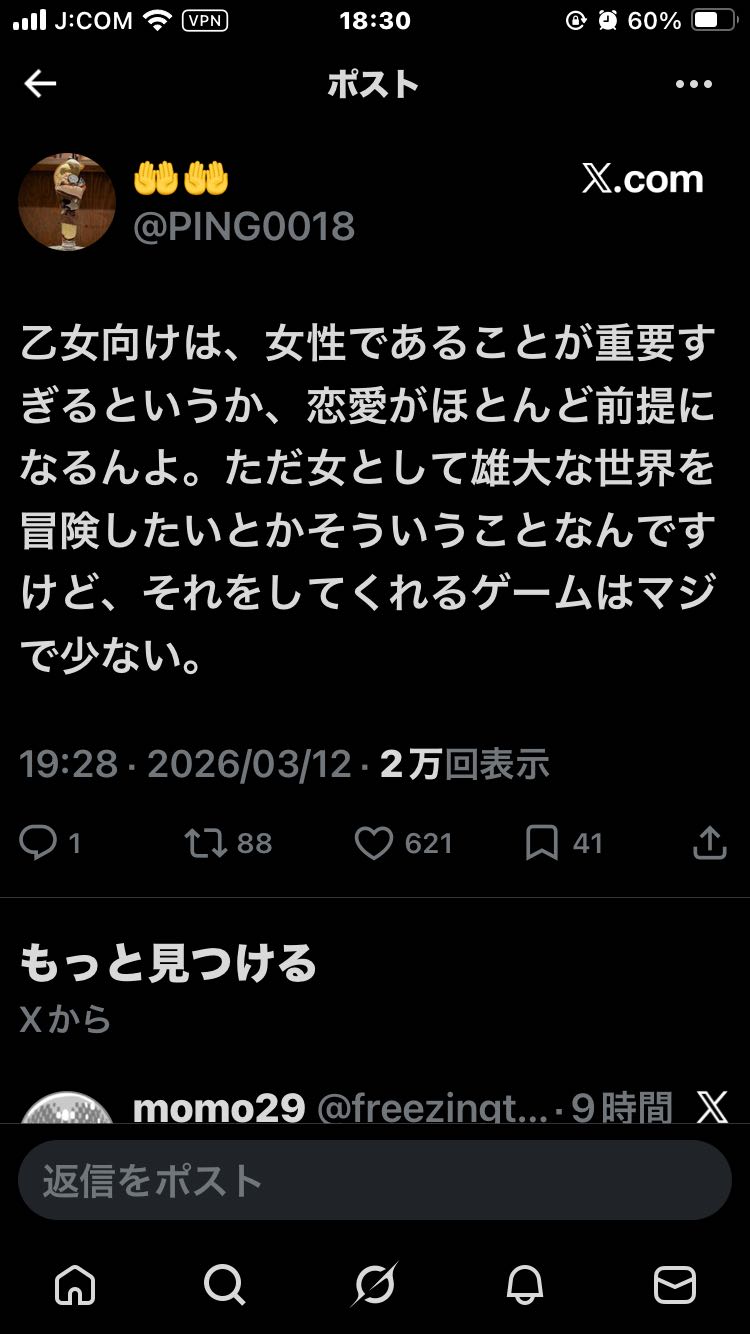Share this post via share icon
This screenshot has height=1334, width=750.
709,843
